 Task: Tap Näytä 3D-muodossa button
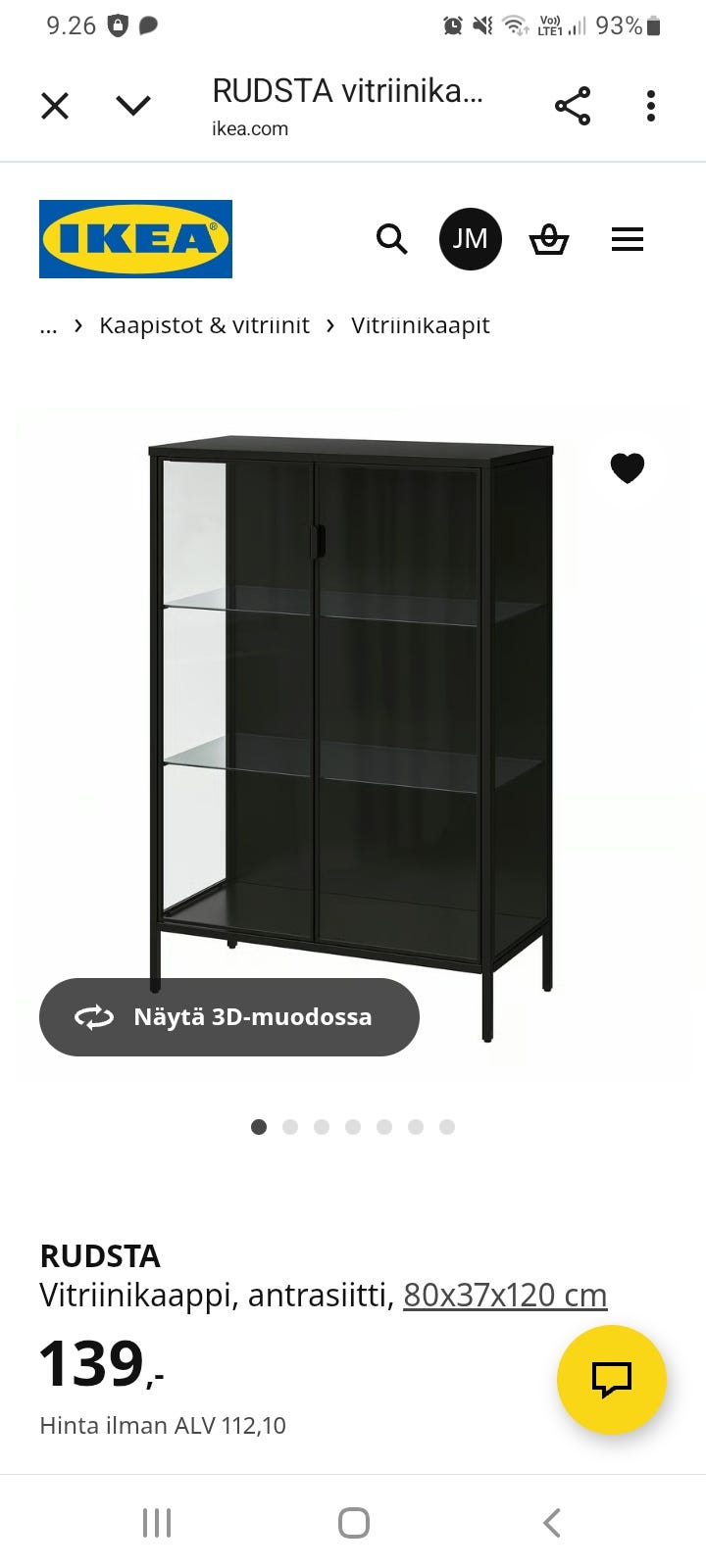point(229,1017)
